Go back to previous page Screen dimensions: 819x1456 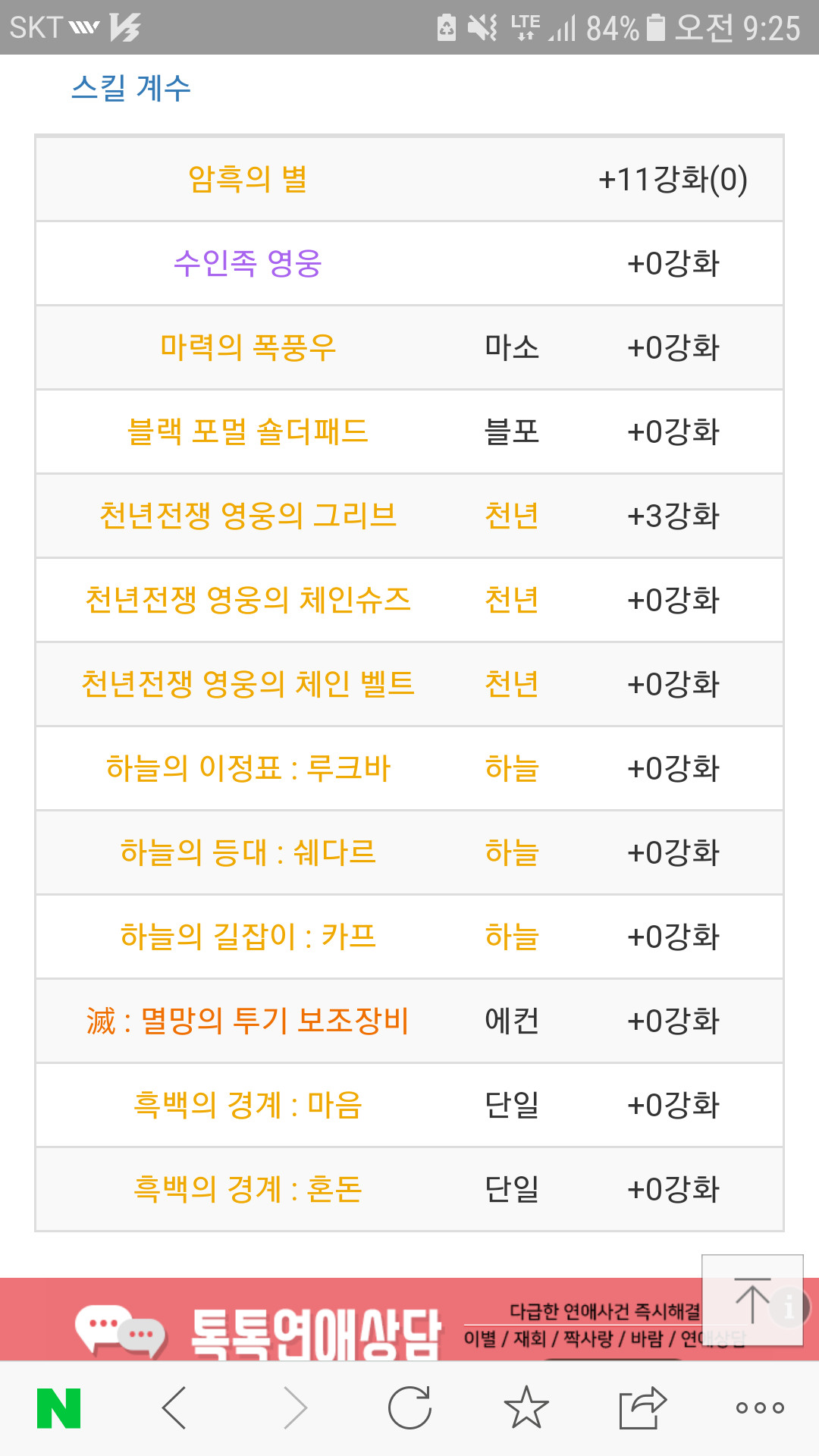coord(174,1408)
